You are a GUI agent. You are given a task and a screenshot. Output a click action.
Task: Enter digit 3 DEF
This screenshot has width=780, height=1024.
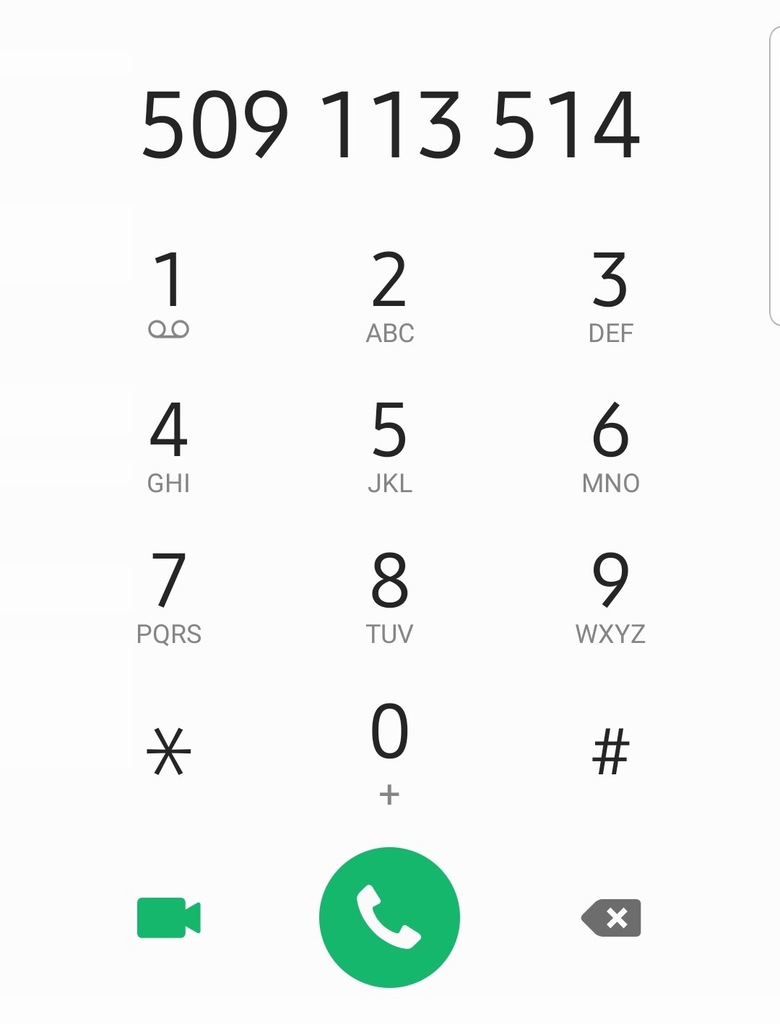tap(610, 294)
